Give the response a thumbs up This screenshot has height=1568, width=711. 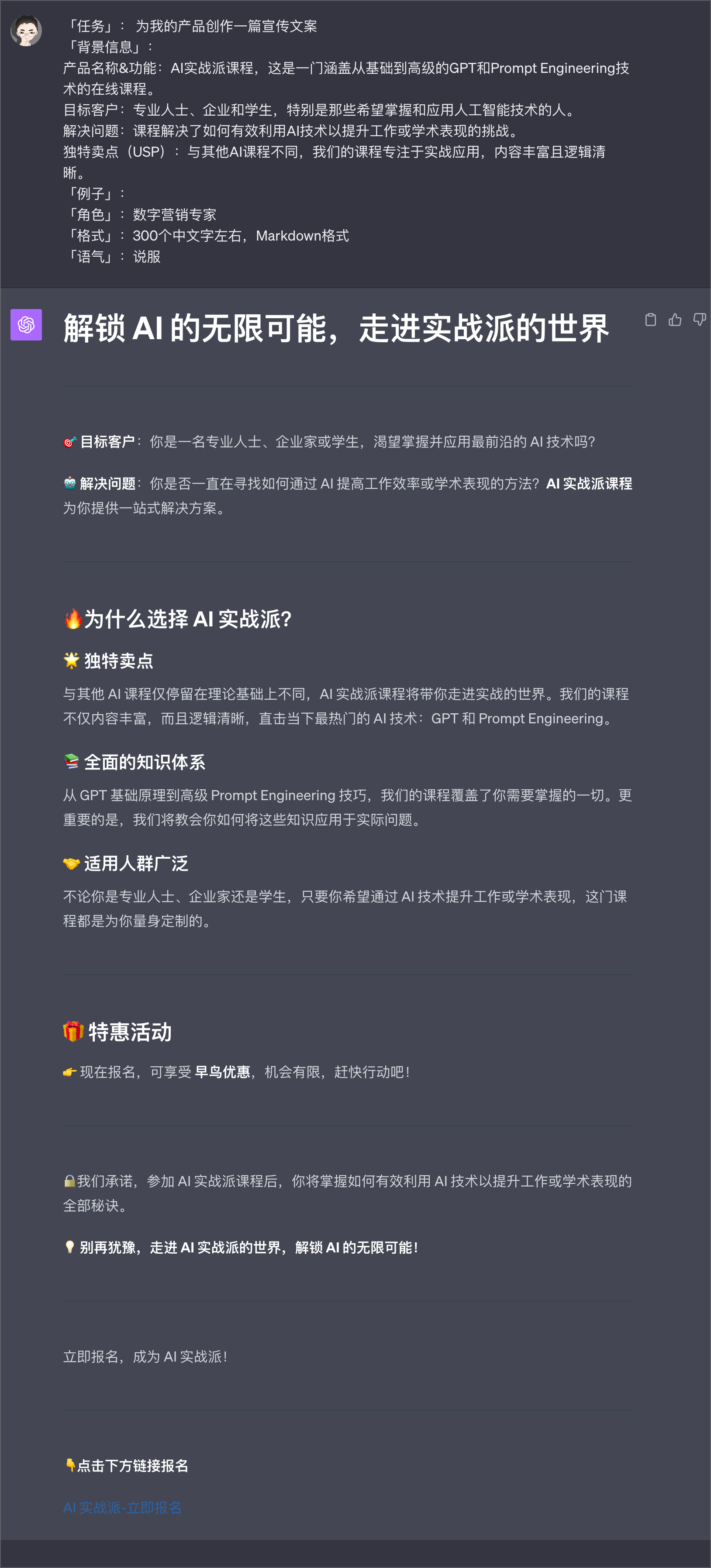point(674,320)
